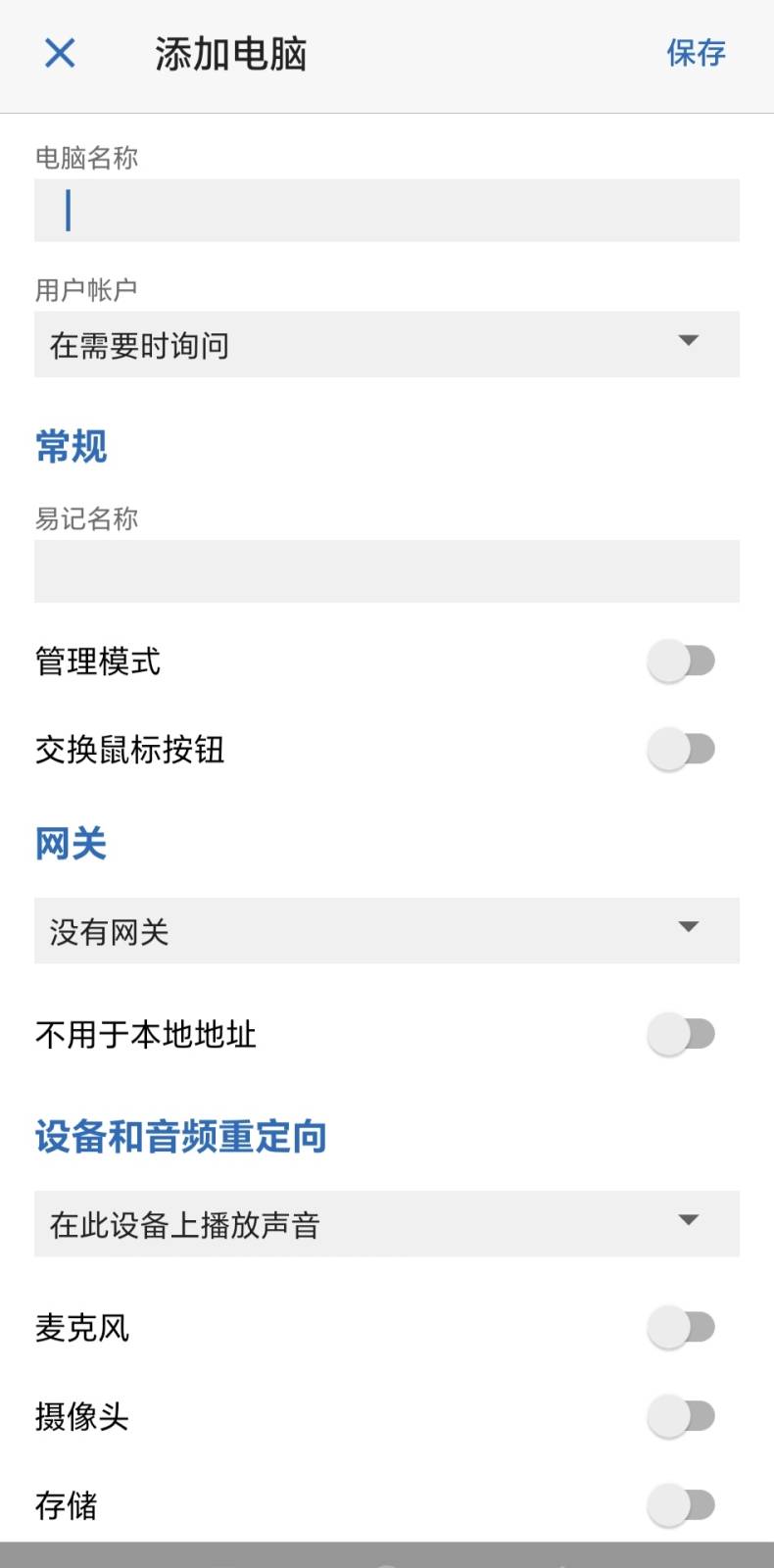The image size is (774, 1568).
Task: Click the 网关 section heading
Action: [71, 843]
